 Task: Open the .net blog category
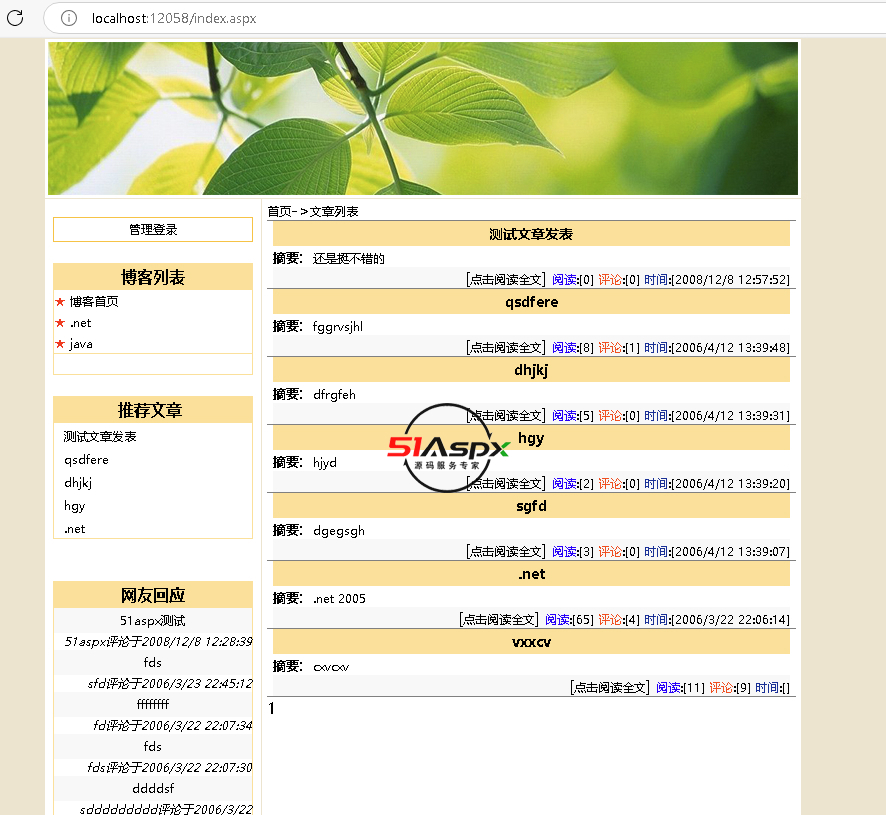(80, 323)
